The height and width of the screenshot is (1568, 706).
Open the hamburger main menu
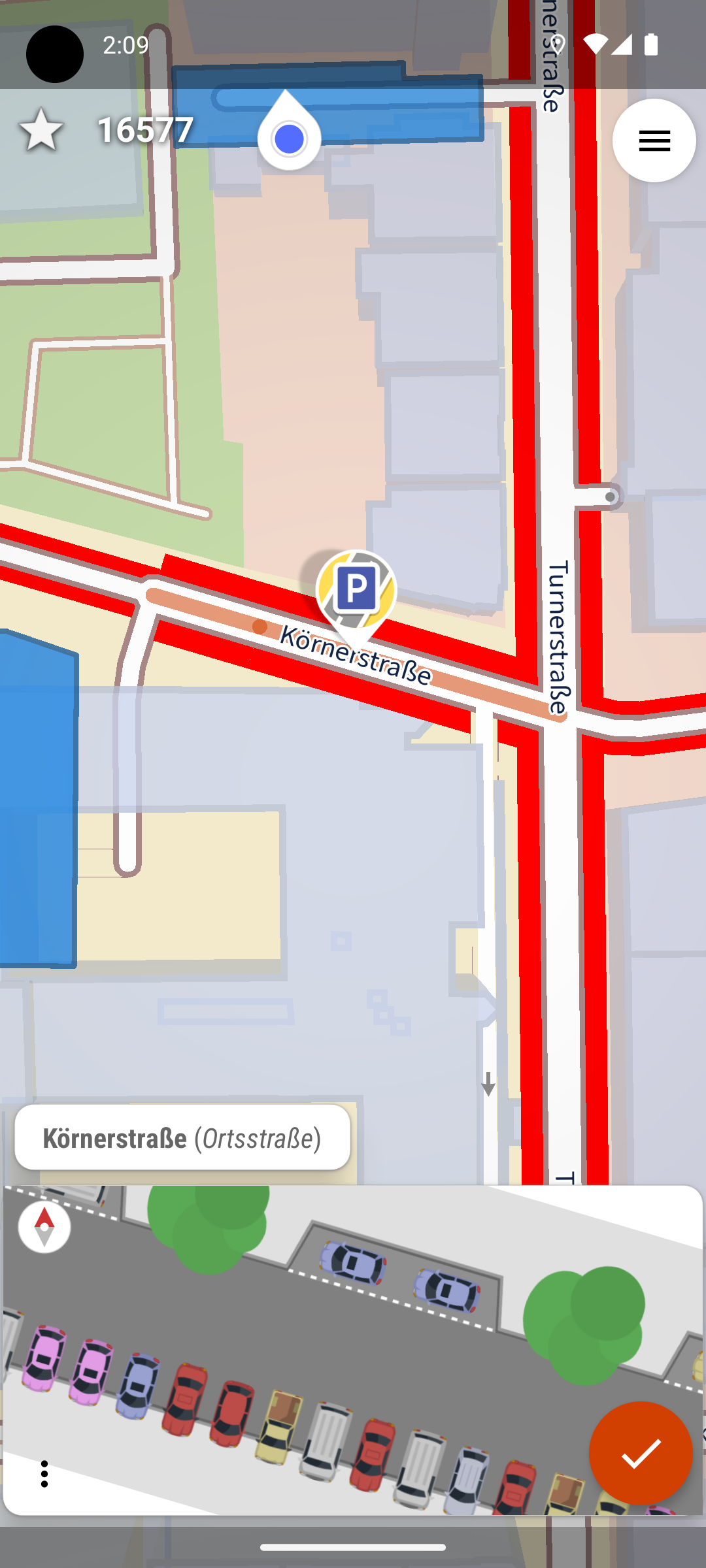pos(654,140)
